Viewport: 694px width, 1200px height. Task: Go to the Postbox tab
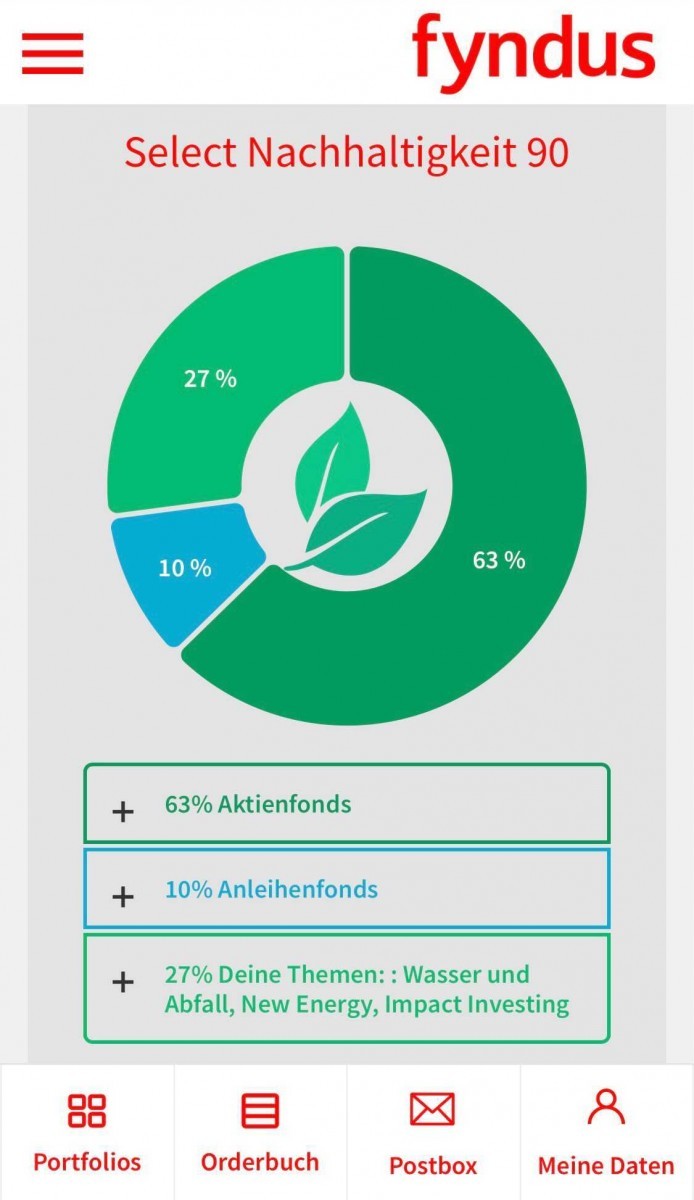point(433,1132)
